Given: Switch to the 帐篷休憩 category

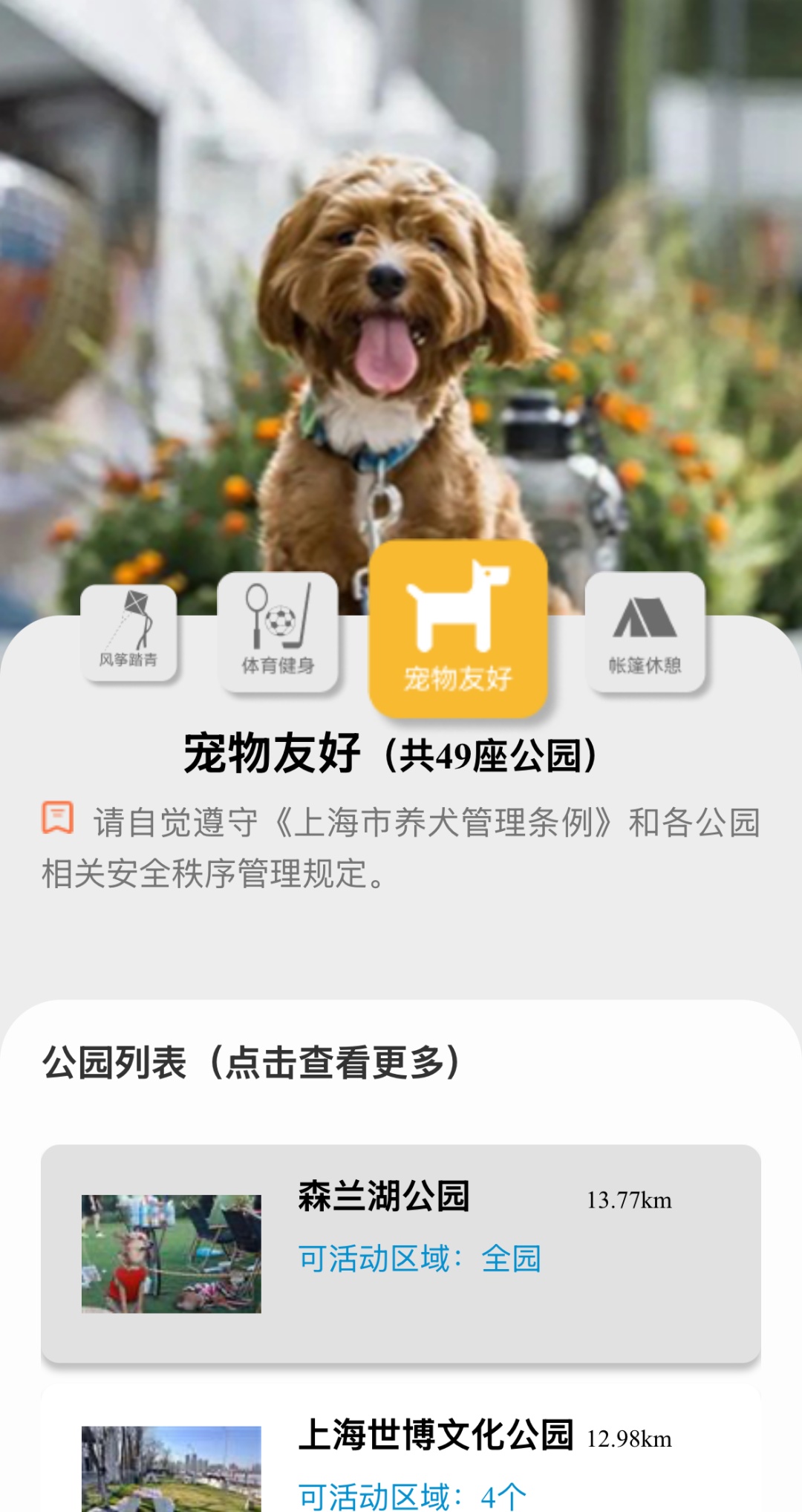Looking at the screenshot, I should [645, 632].
